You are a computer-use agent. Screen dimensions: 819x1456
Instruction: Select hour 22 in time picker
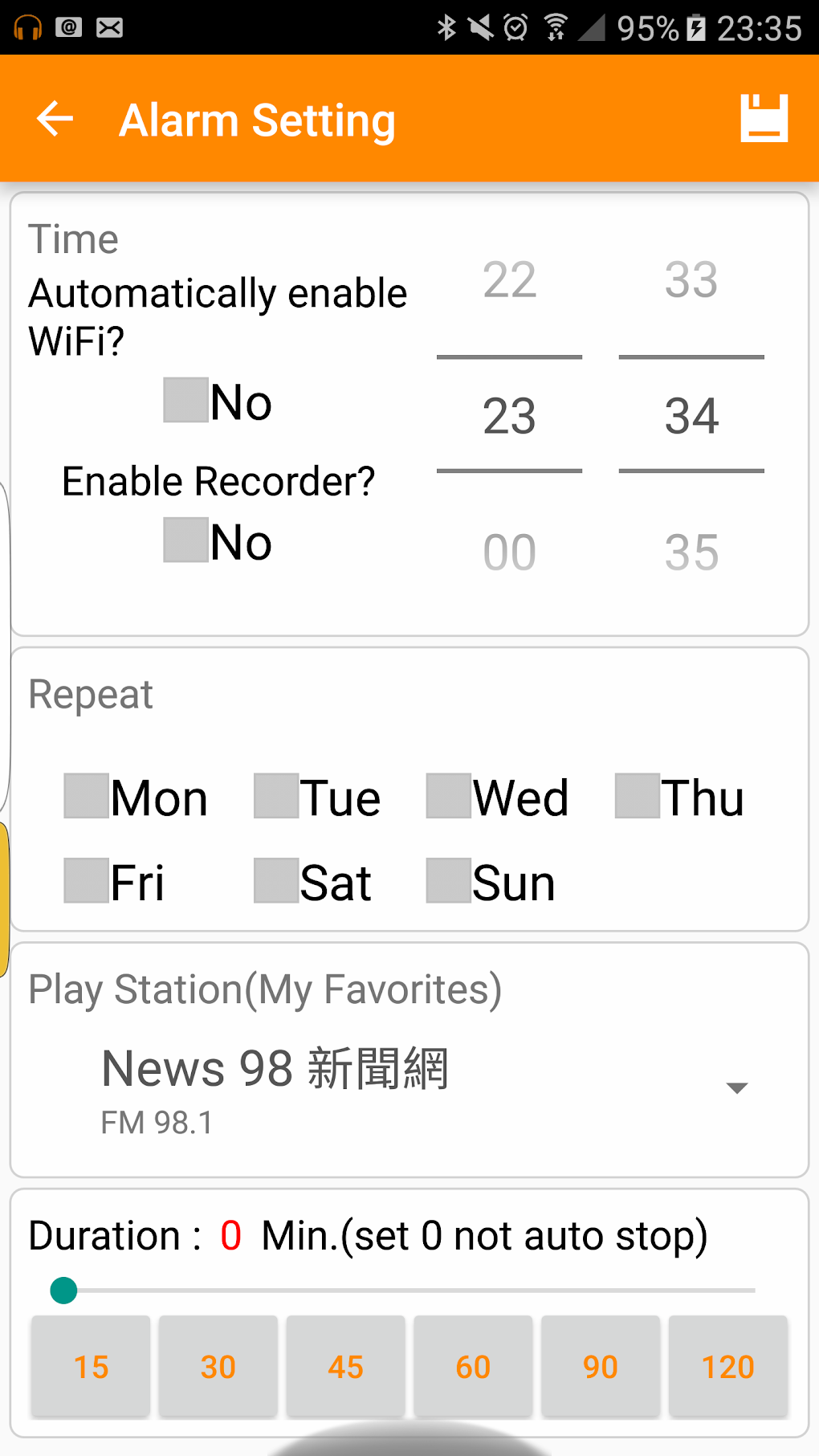[509, 280]
